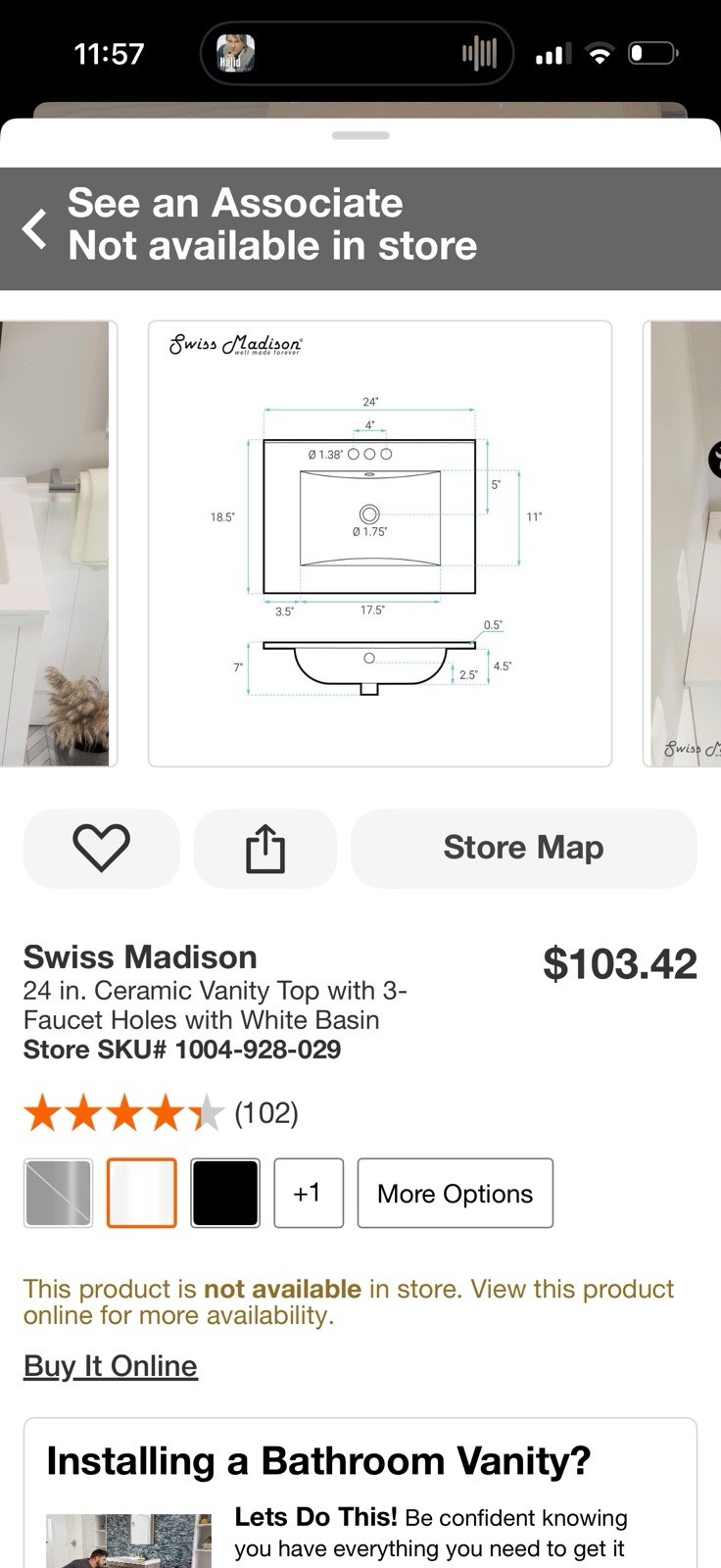
Task: Save product with the heart button
Action: click(102, 848)
